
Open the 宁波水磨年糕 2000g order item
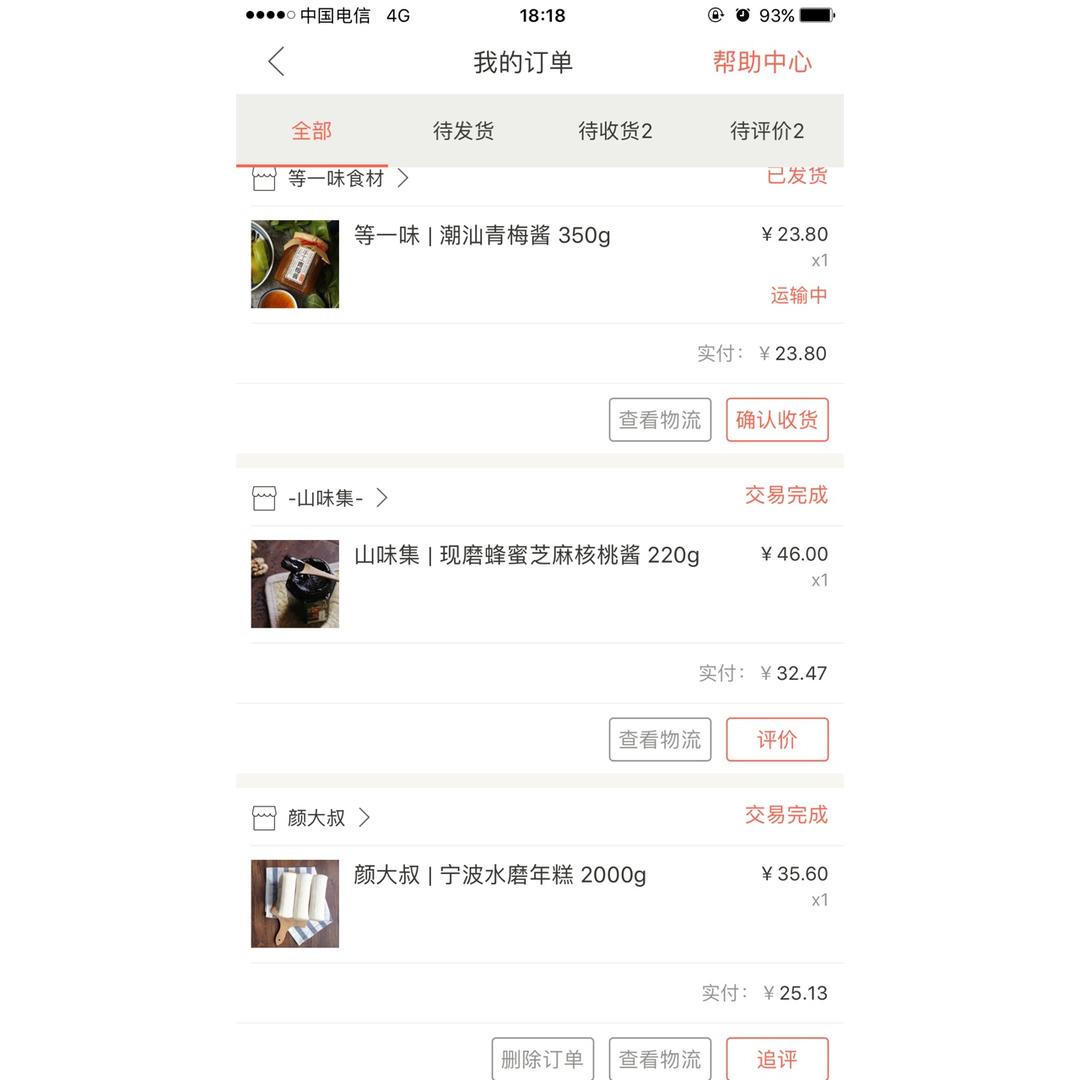[500, 876]
